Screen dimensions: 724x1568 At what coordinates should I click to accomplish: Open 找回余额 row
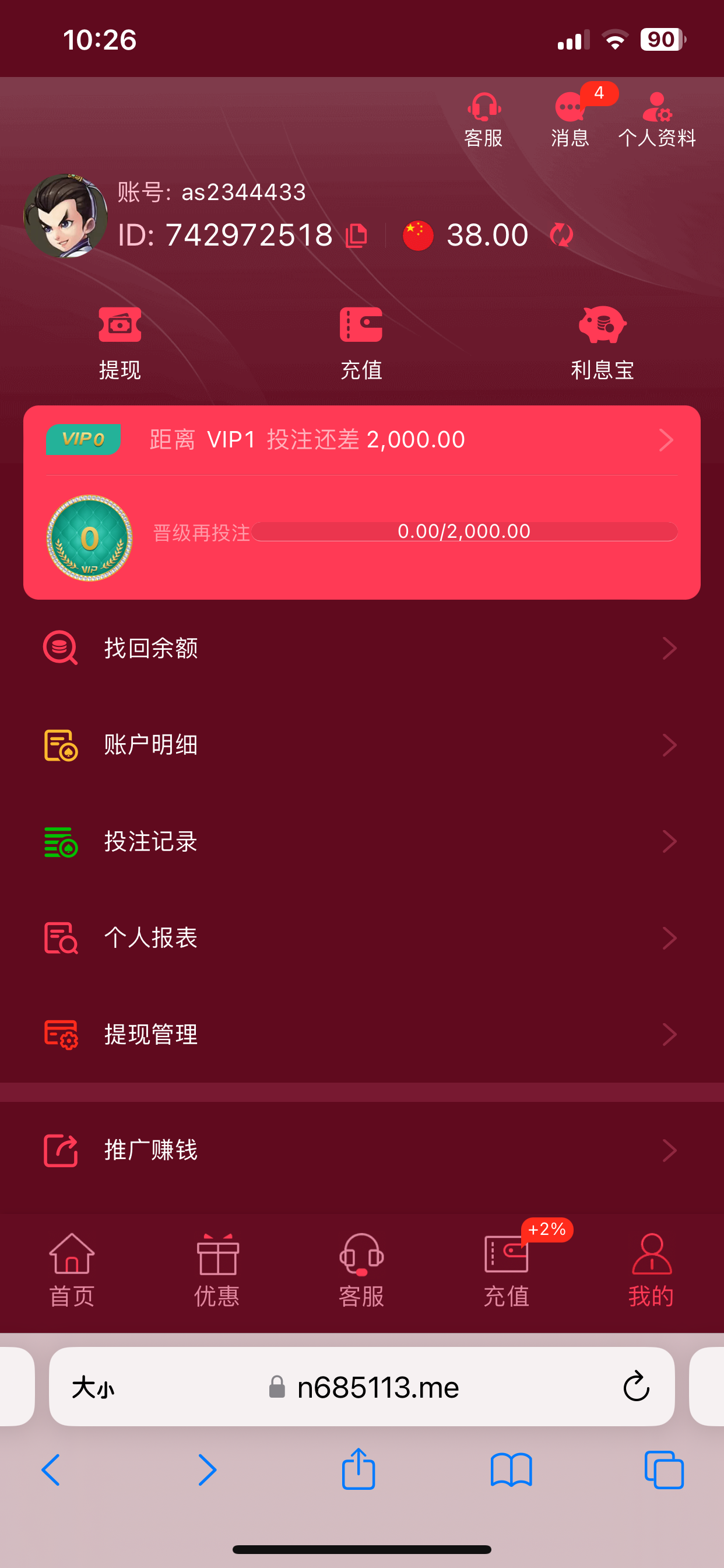361,648
